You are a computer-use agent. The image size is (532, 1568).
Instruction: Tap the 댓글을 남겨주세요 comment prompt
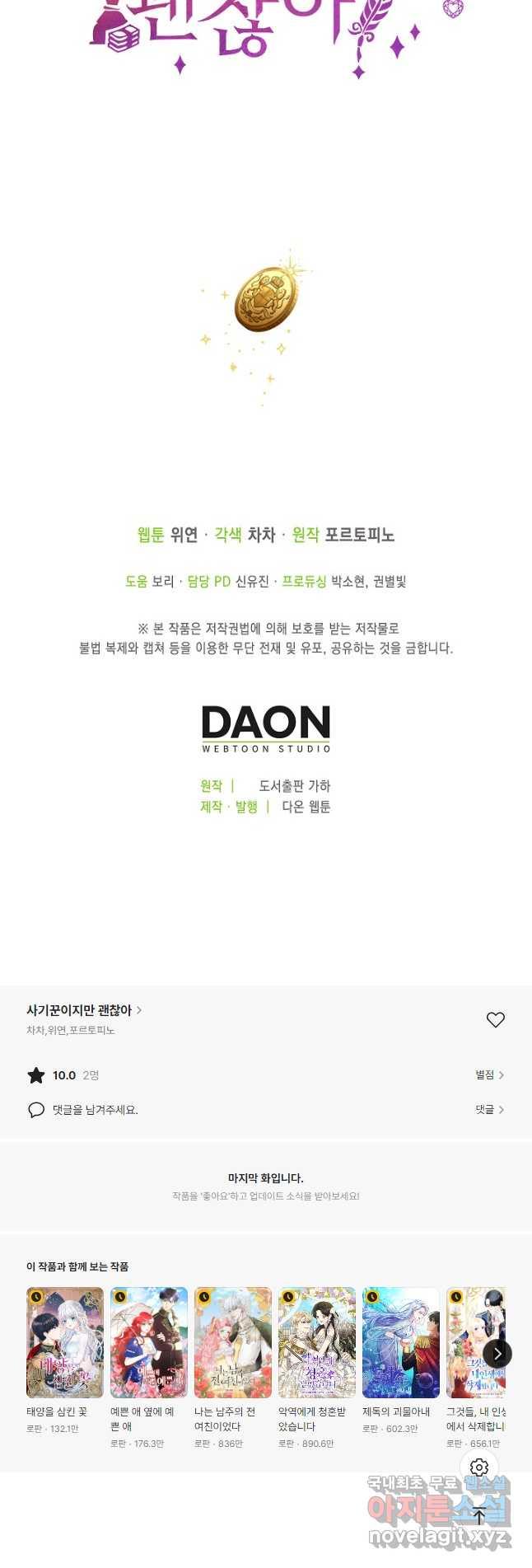[x=95, y=1110]
